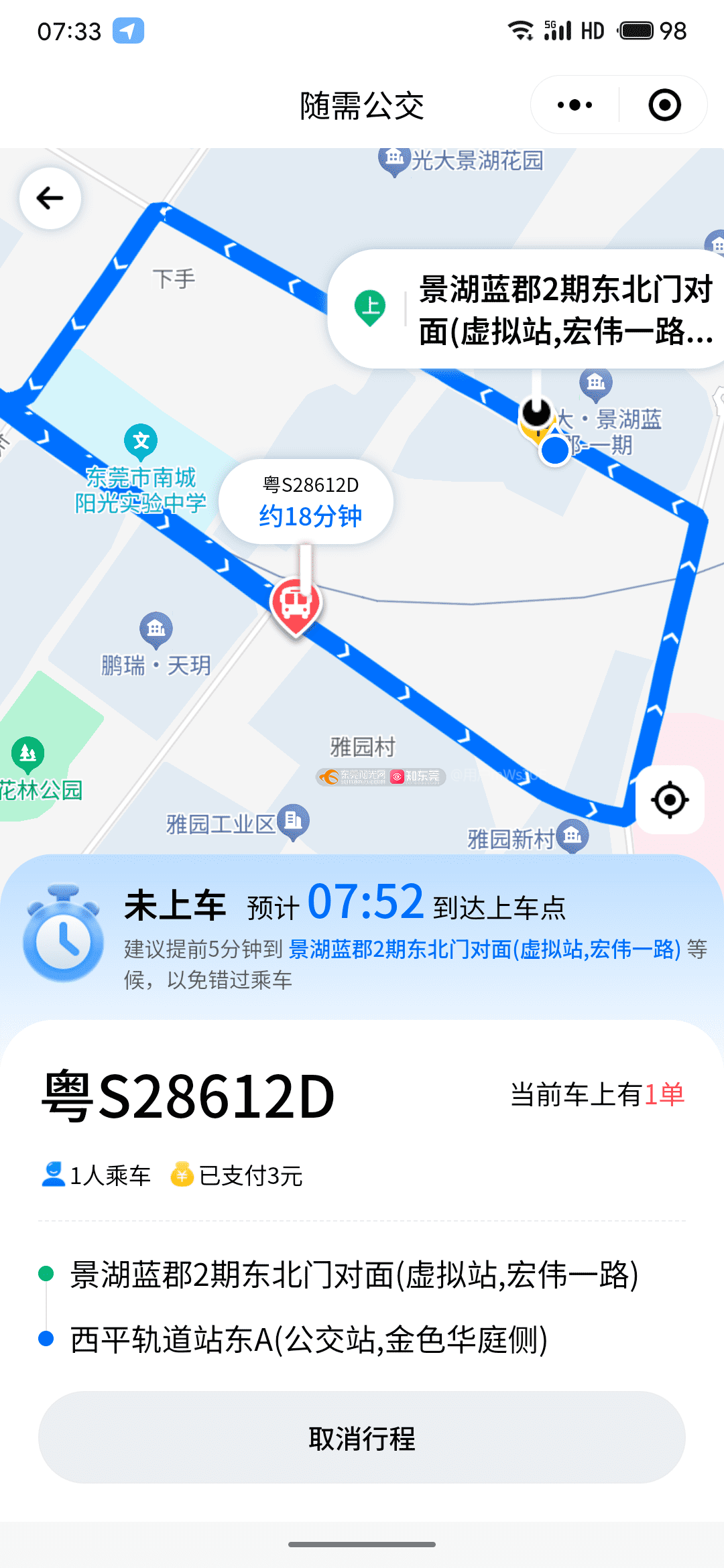The height and width of the screenshot is (1568, 724).
Task: Open the mini program more-options menu
Action: (x=575, y=105)
